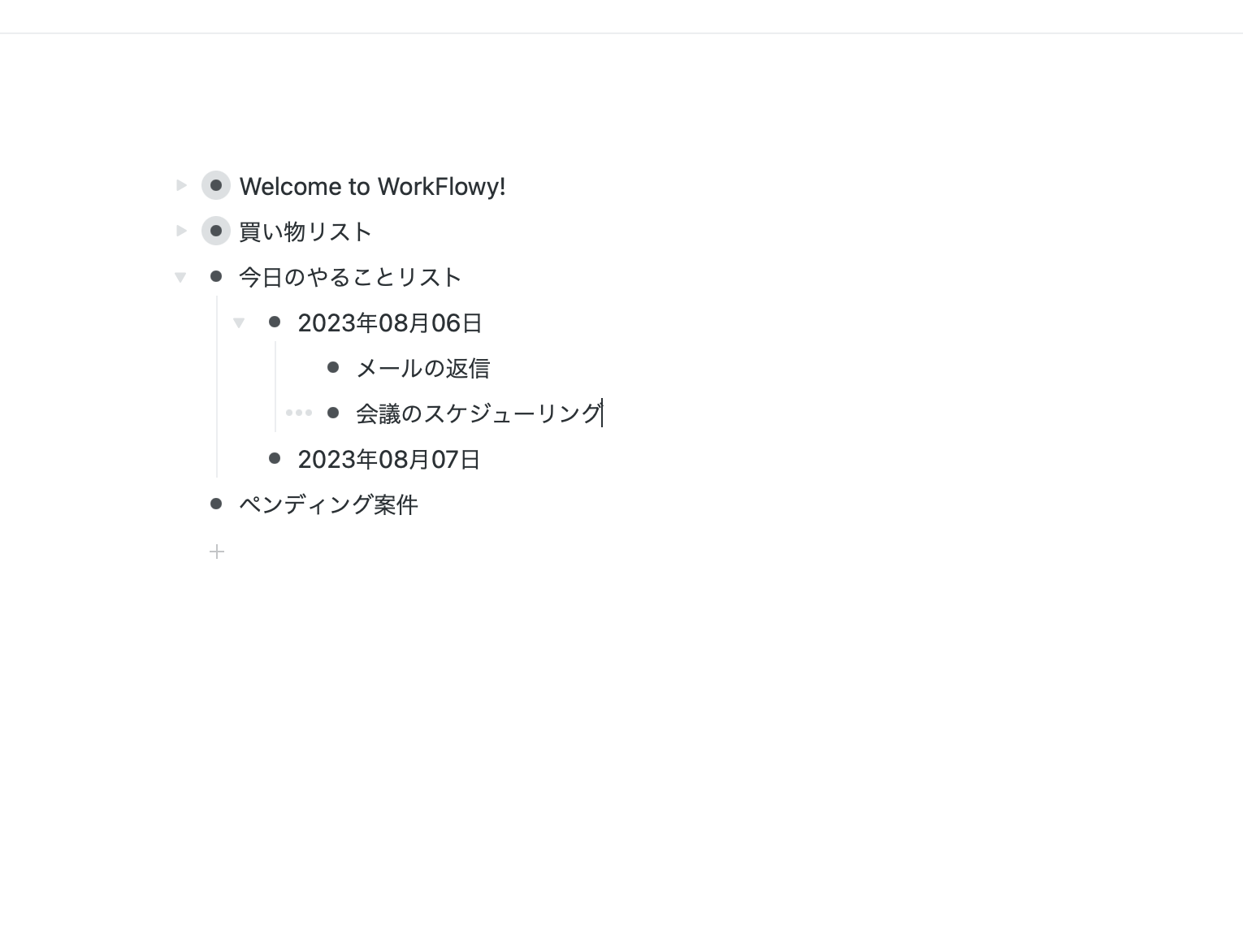Add a new item with the plus icon
Image resolution: width=1243 pixels, height=952 pixels.
(217, 552)
